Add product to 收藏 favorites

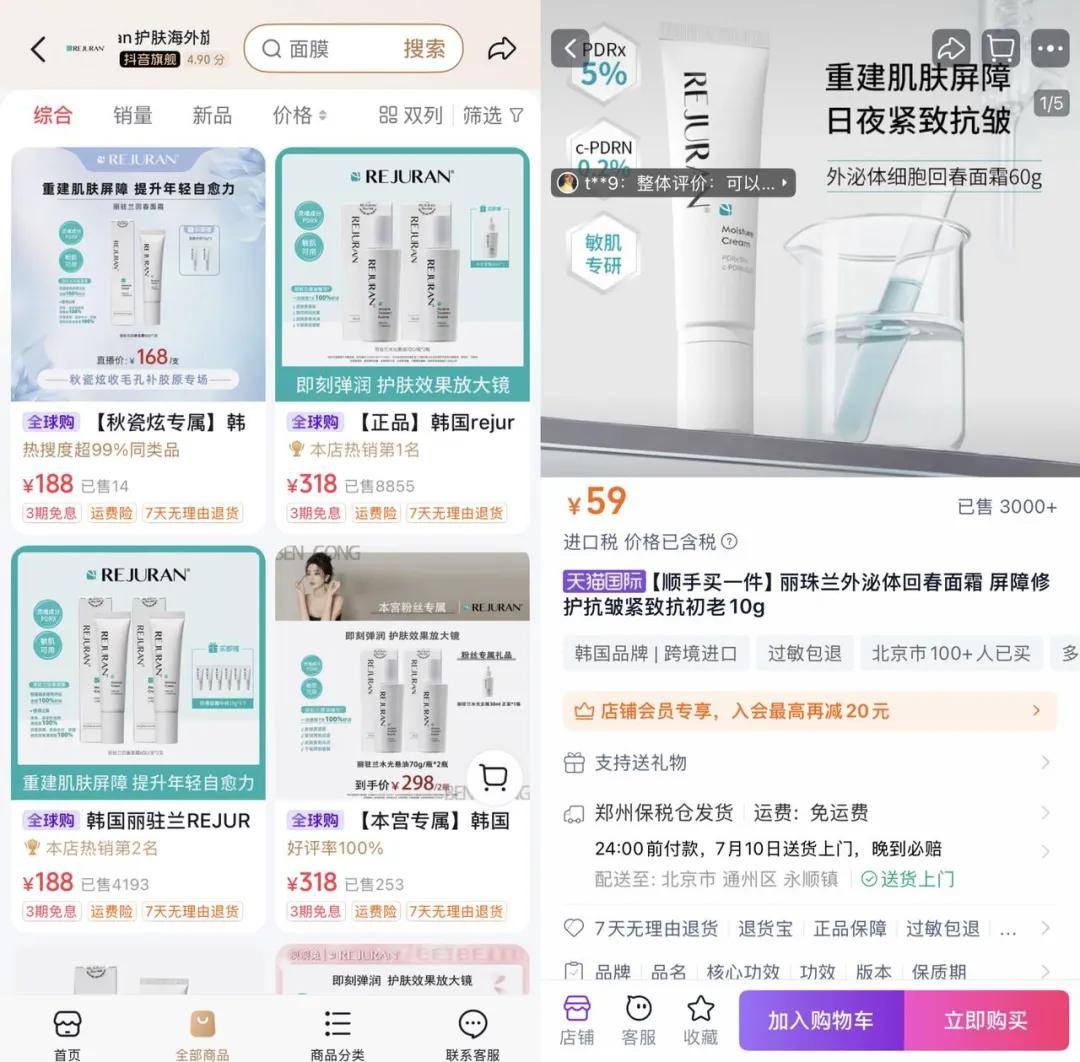(x=700, y=1020)
